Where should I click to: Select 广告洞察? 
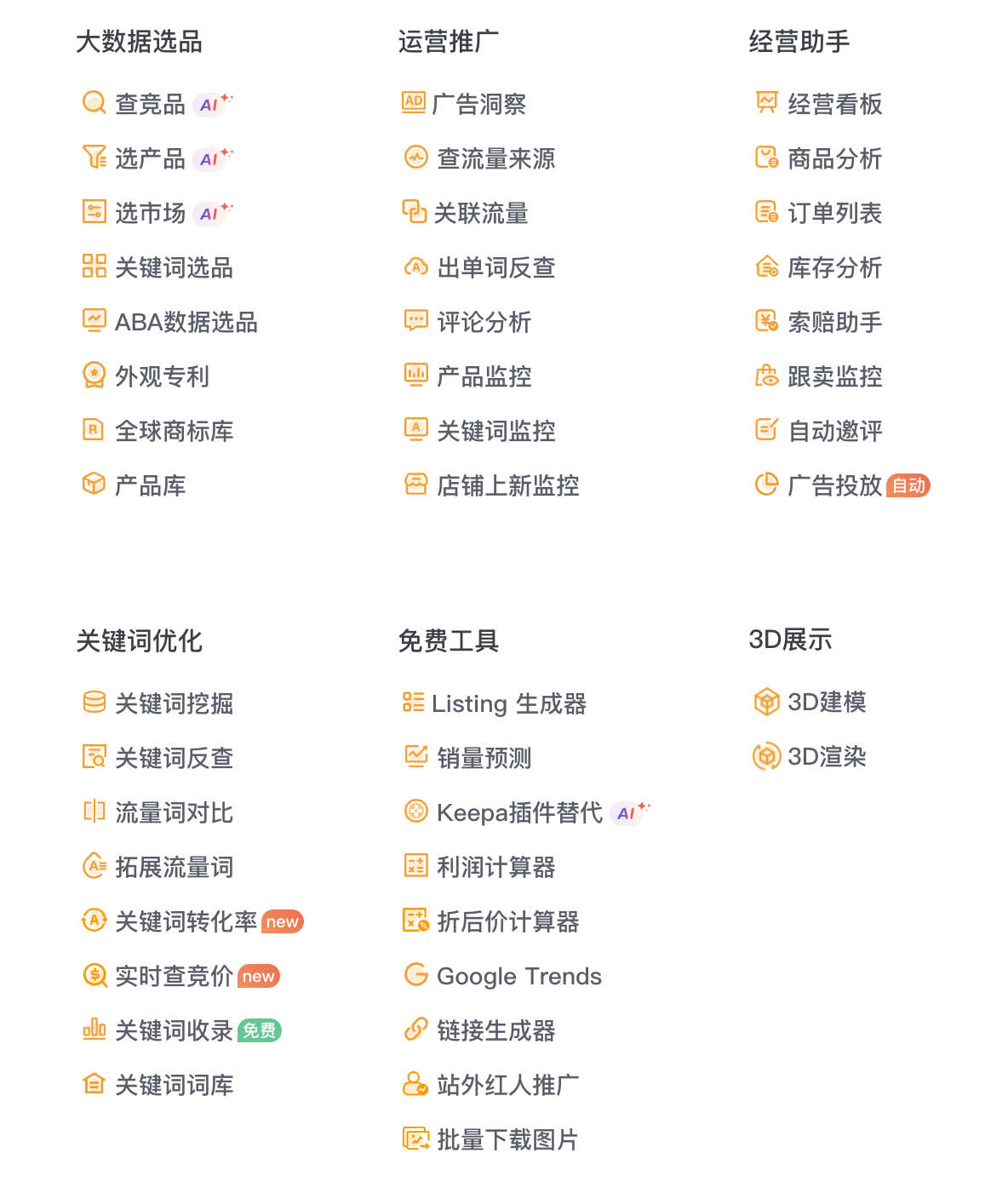[x=478, y=104]
